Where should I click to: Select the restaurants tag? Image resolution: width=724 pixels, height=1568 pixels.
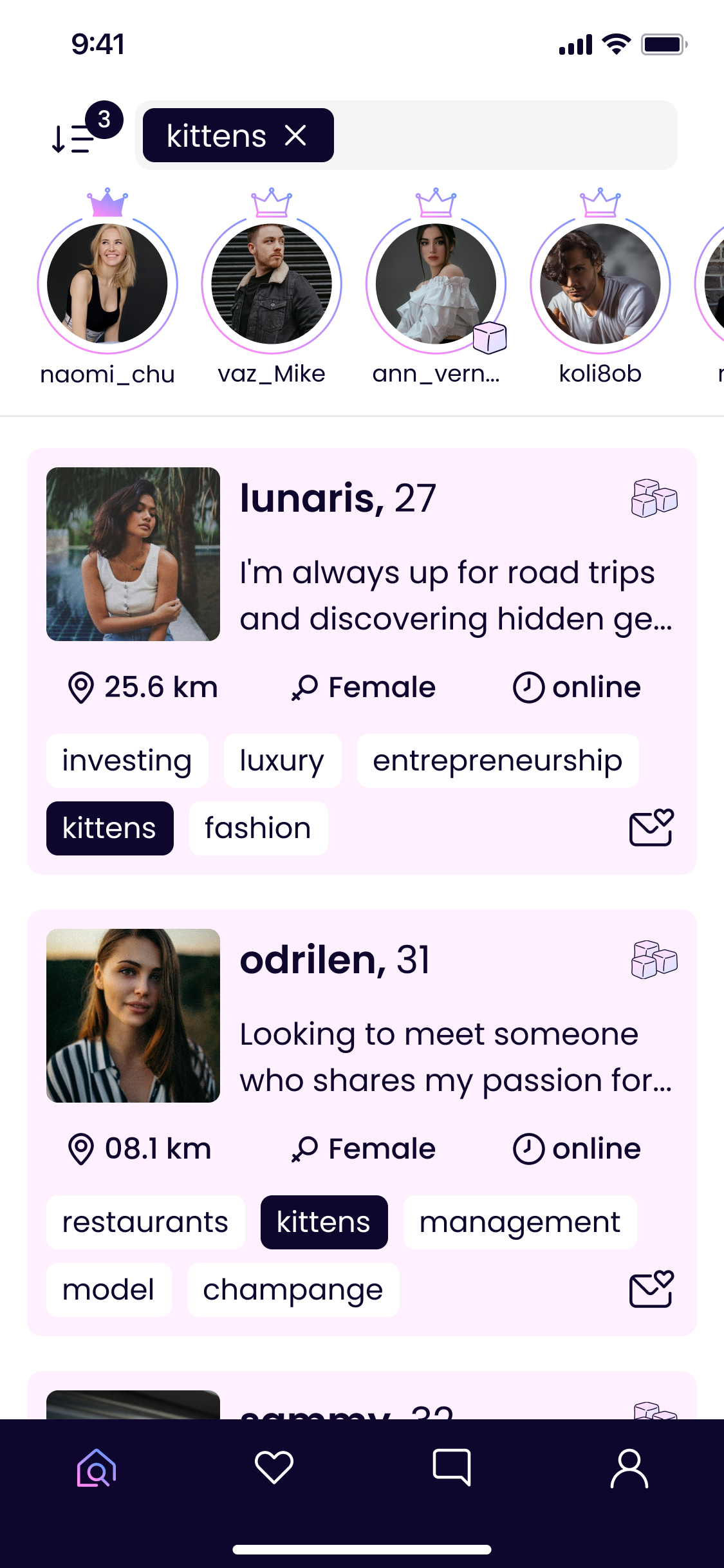145,1222
